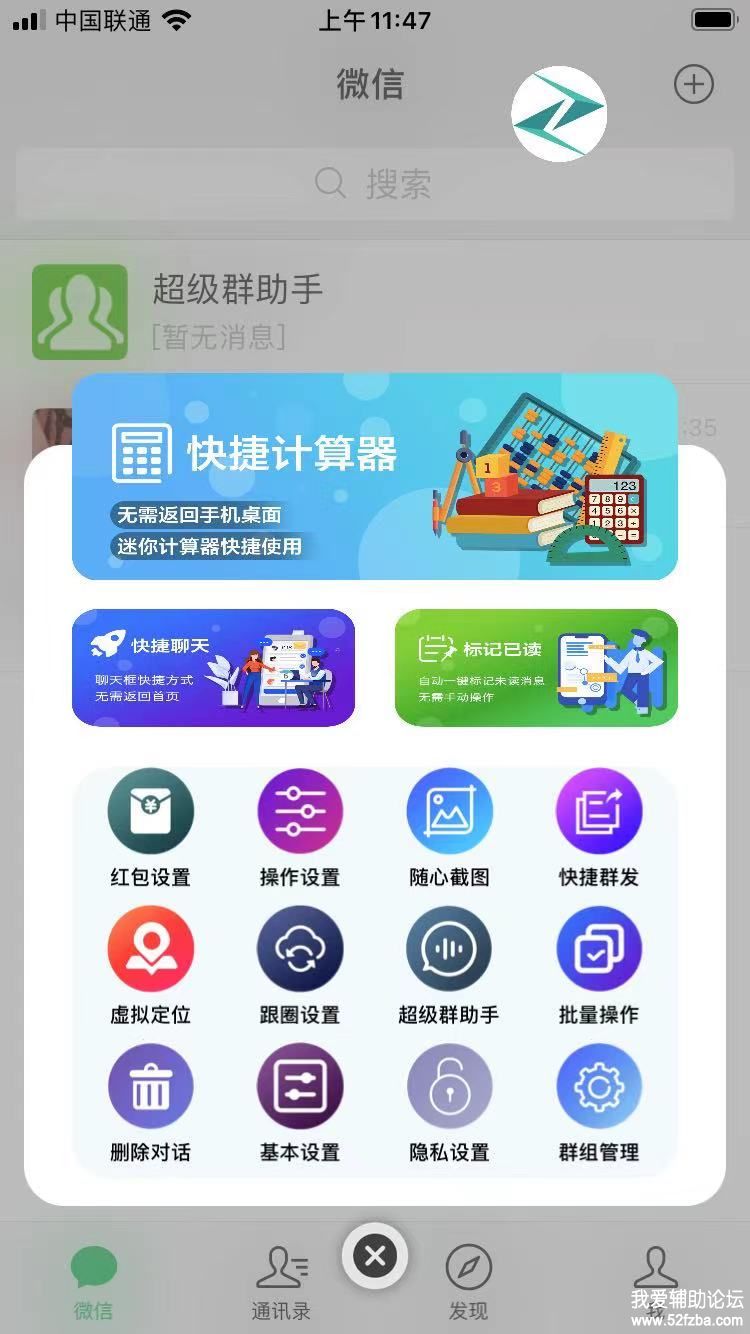This screenshot has height=1334, width=750.
Task: Open the 快捷计算器 calculator banner
Action: (x=374, y=477)
